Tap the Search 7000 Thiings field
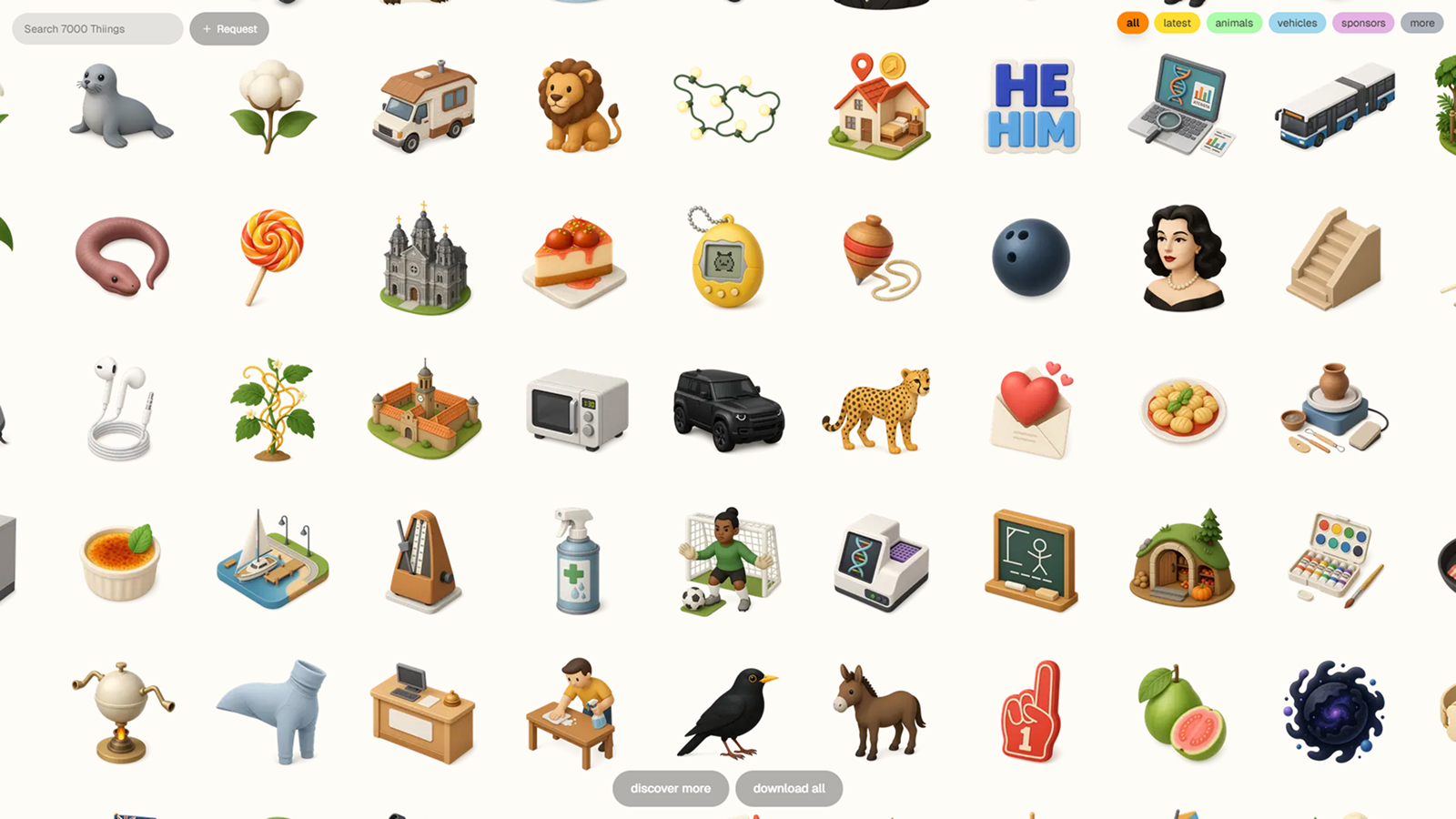The width and height of the screenshot is (1456, 819). click(96, 29)
